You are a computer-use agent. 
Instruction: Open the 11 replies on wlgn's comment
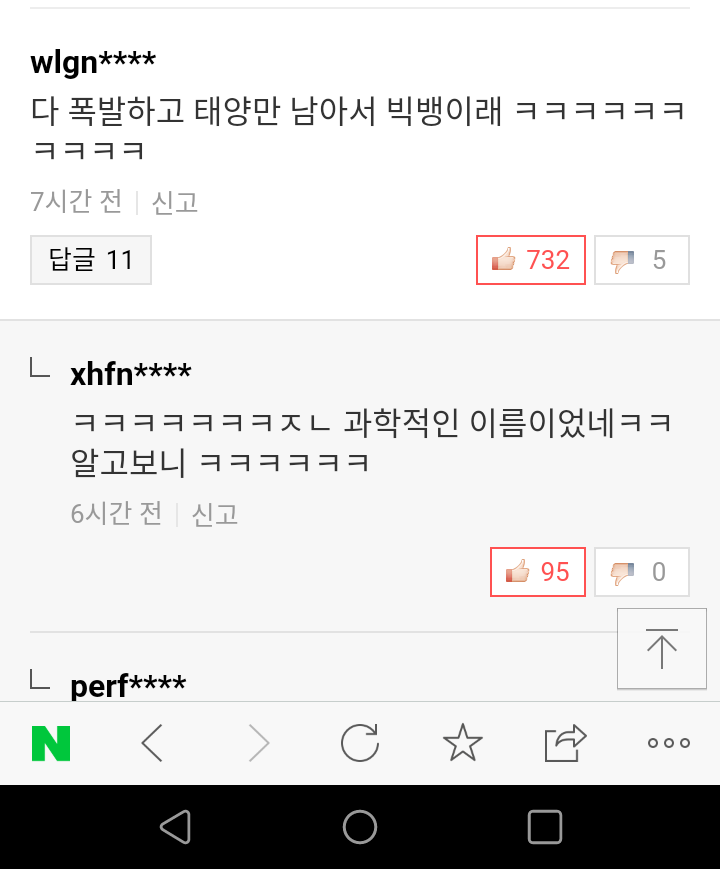(x=91, y=260)
